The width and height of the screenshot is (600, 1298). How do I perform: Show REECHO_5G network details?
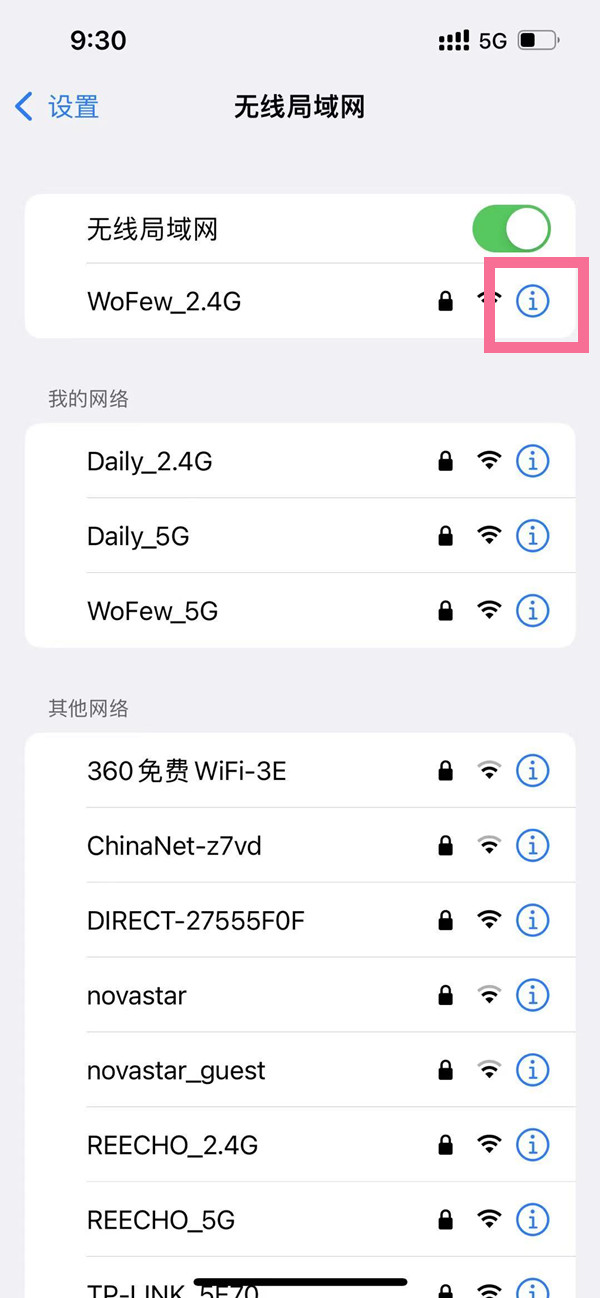[532, 1219]
